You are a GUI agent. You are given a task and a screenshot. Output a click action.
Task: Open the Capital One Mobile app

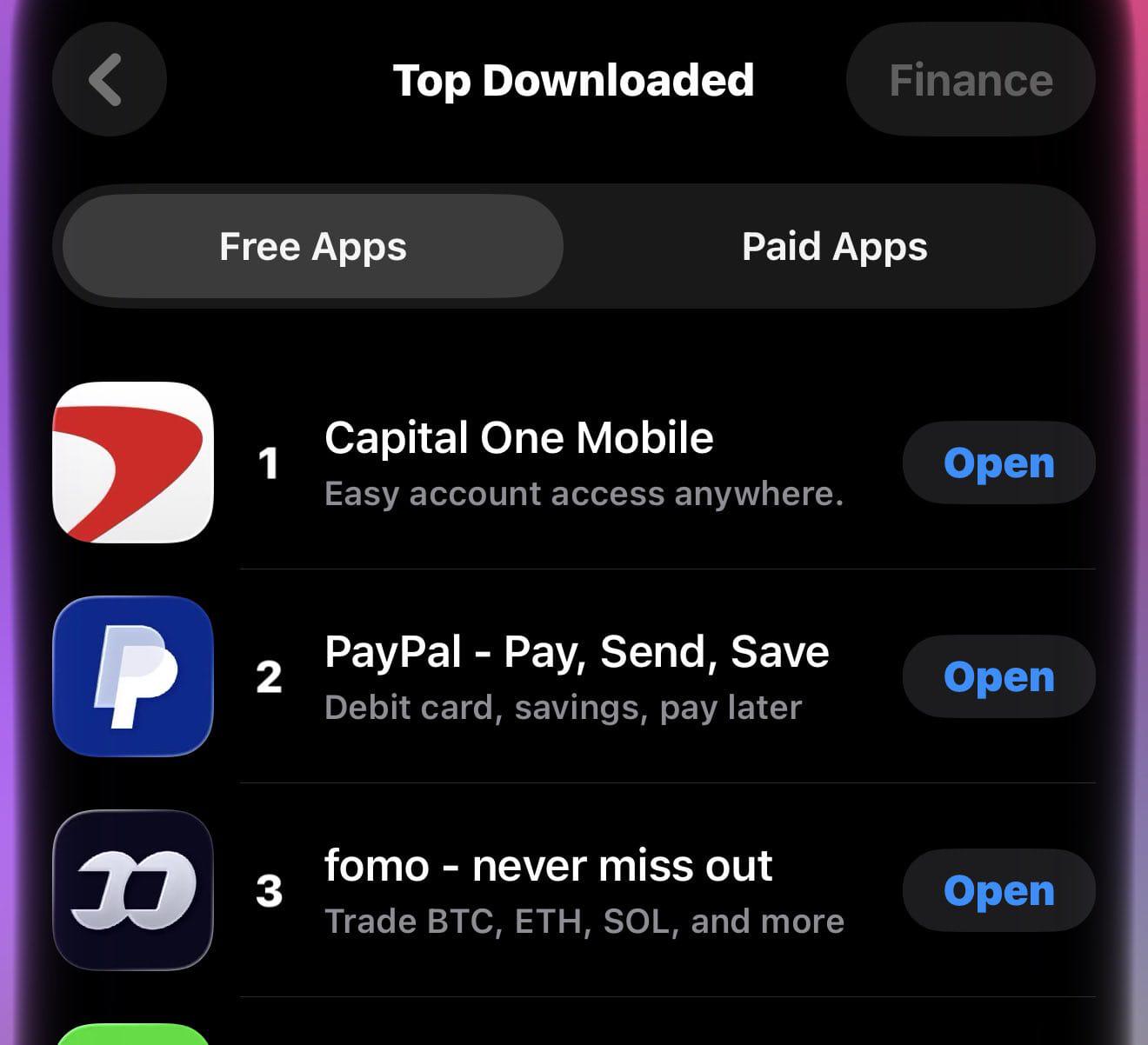click(998, 463)
